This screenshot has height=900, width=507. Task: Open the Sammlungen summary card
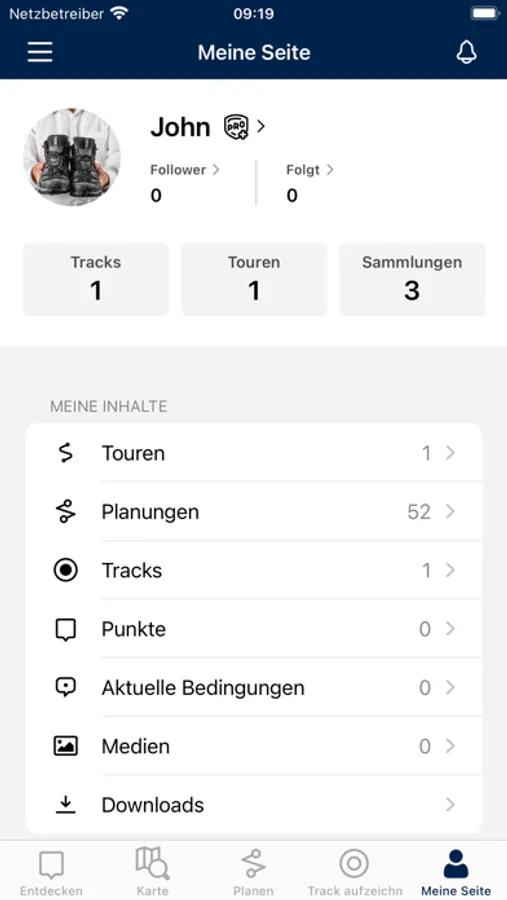pyautogui.click(x=412, y=280)
